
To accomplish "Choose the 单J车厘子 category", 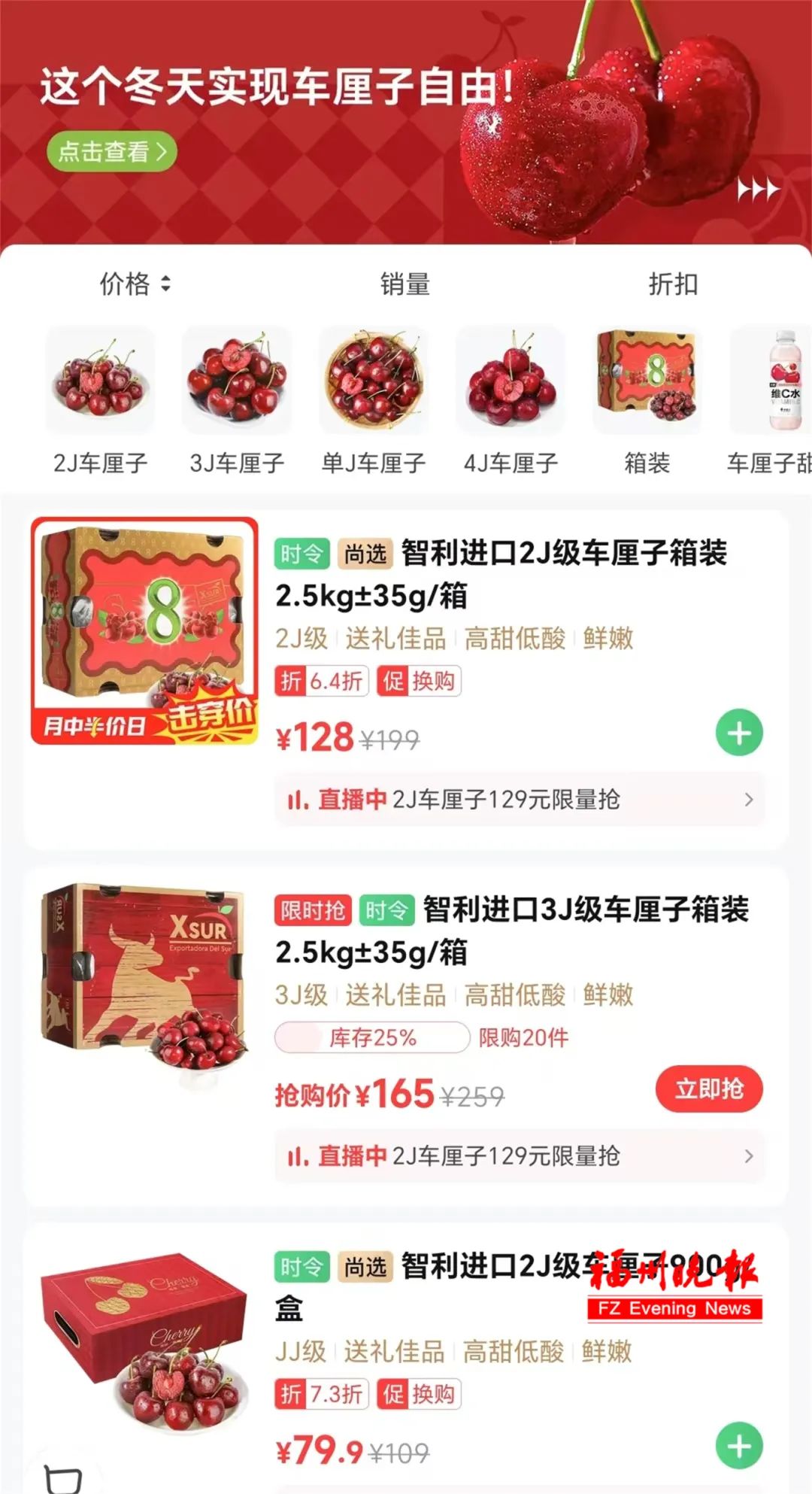I will (374, 399).
